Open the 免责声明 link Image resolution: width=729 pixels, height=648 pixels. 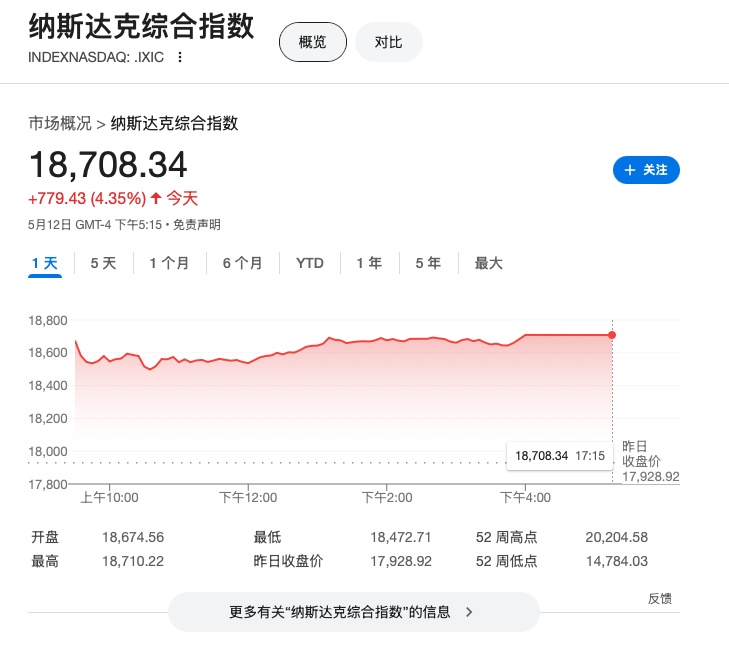[196, 225]
